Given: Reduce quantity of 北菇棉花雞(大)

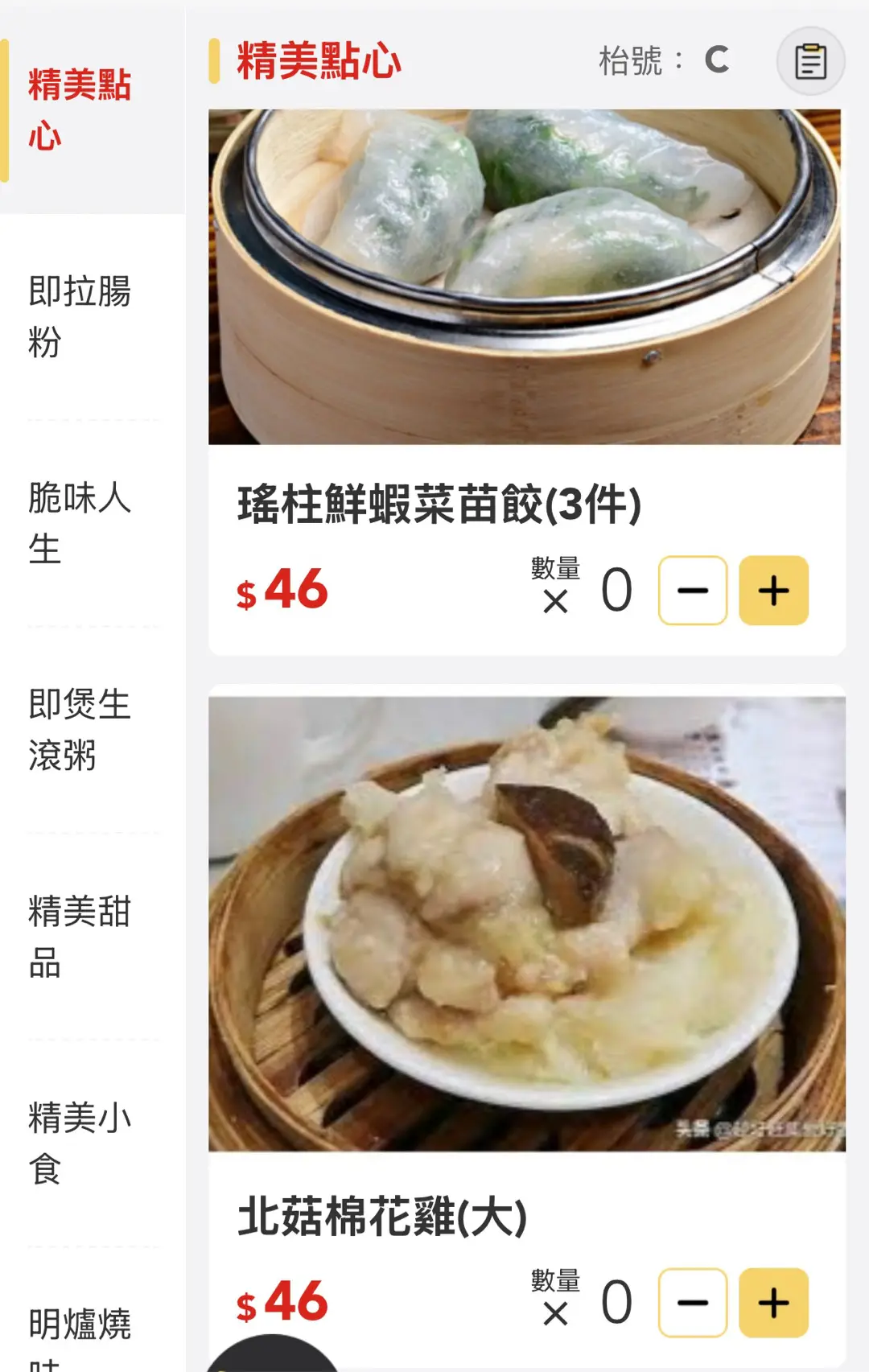Looking at the screenshot, I should 693,1303.
